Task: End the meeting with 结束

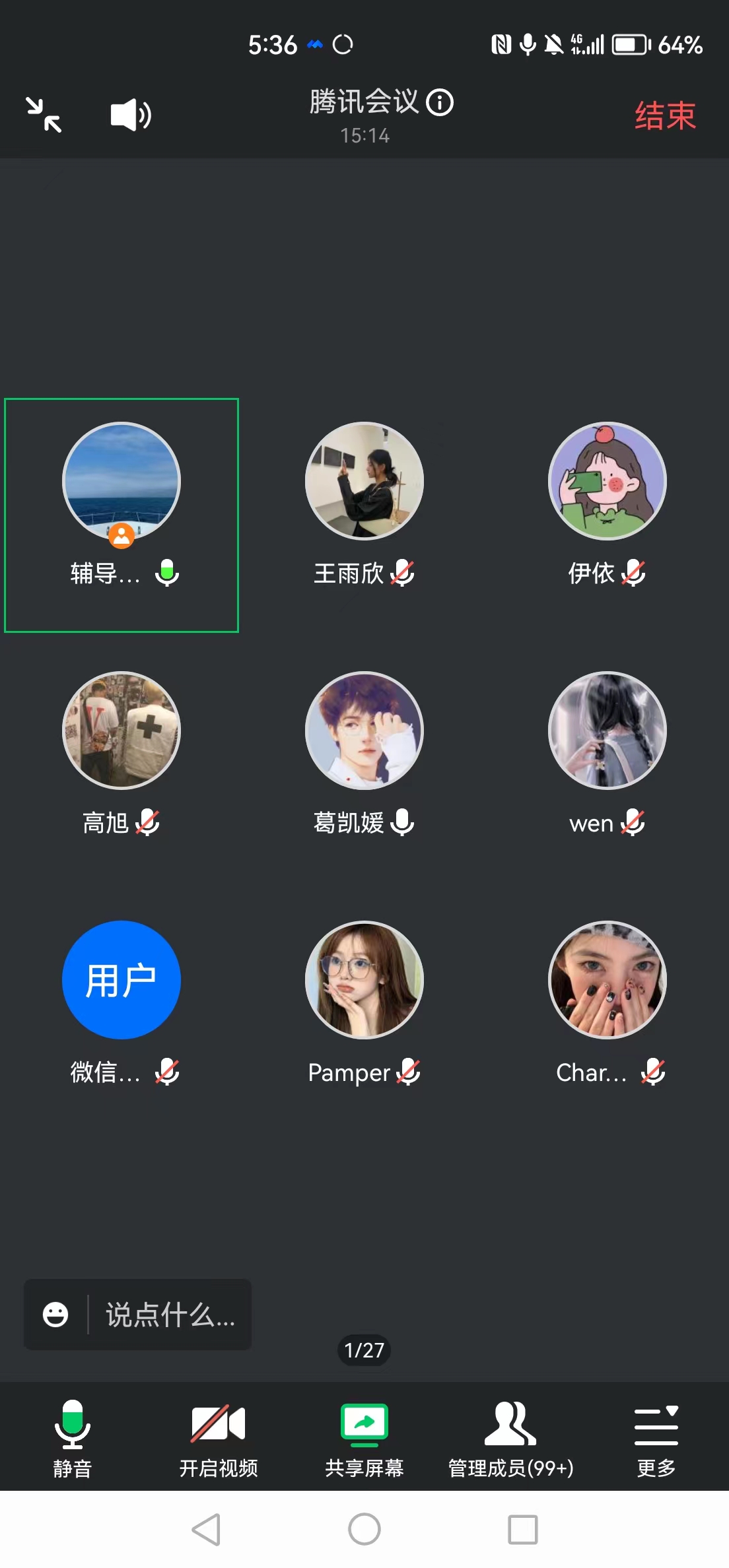Action: (664, 116)
